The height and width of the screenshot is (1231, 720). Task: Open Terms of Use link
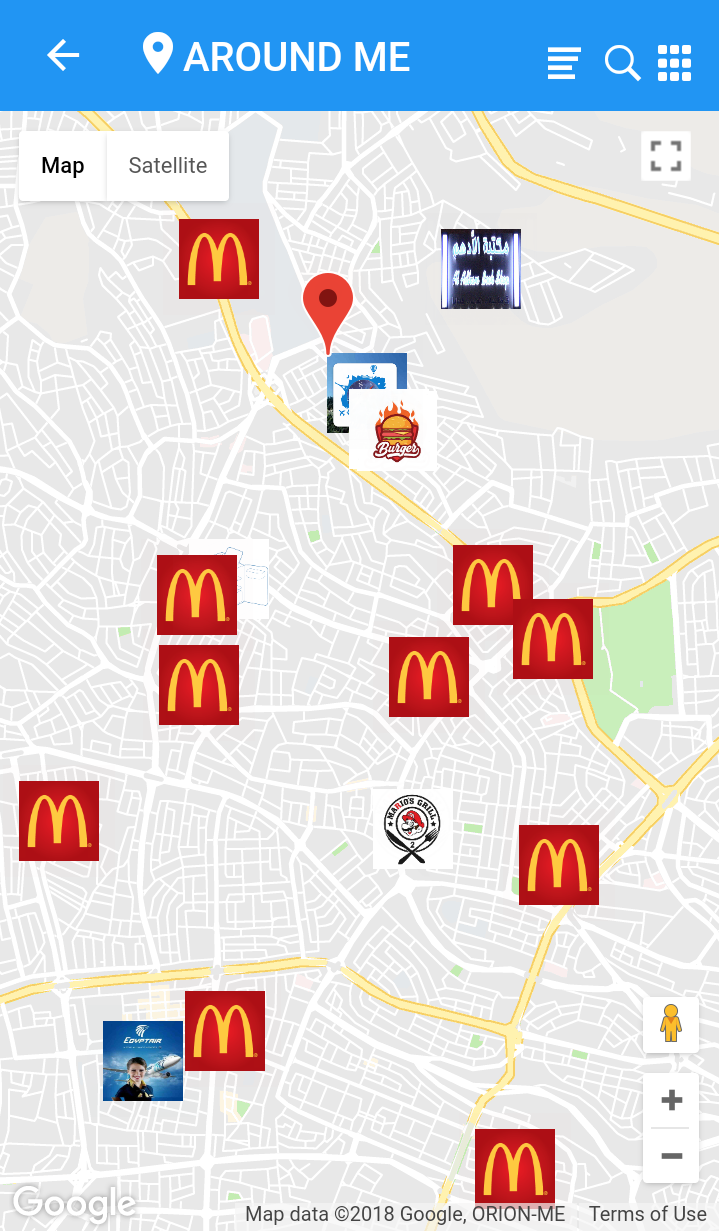[647, 1214]
